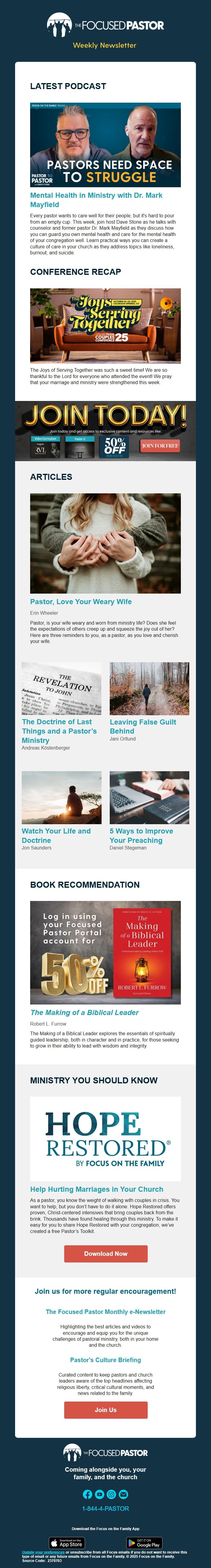Open the Joys of Serving Together conference image
211x1568 pixels.
pyautogui.click(x=105, y=325)
